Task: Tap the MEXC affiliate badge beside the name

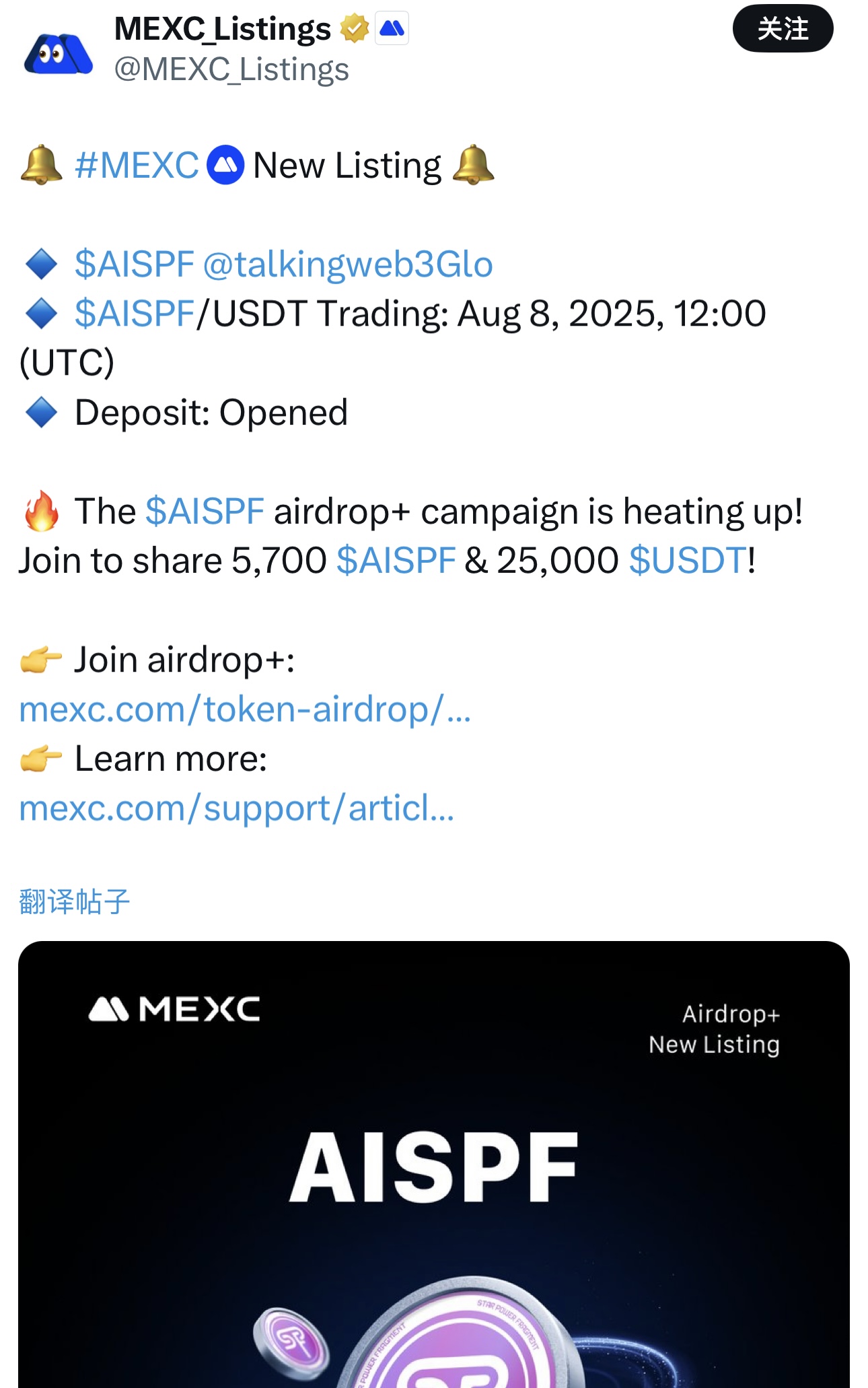Action: click(392, 29)
